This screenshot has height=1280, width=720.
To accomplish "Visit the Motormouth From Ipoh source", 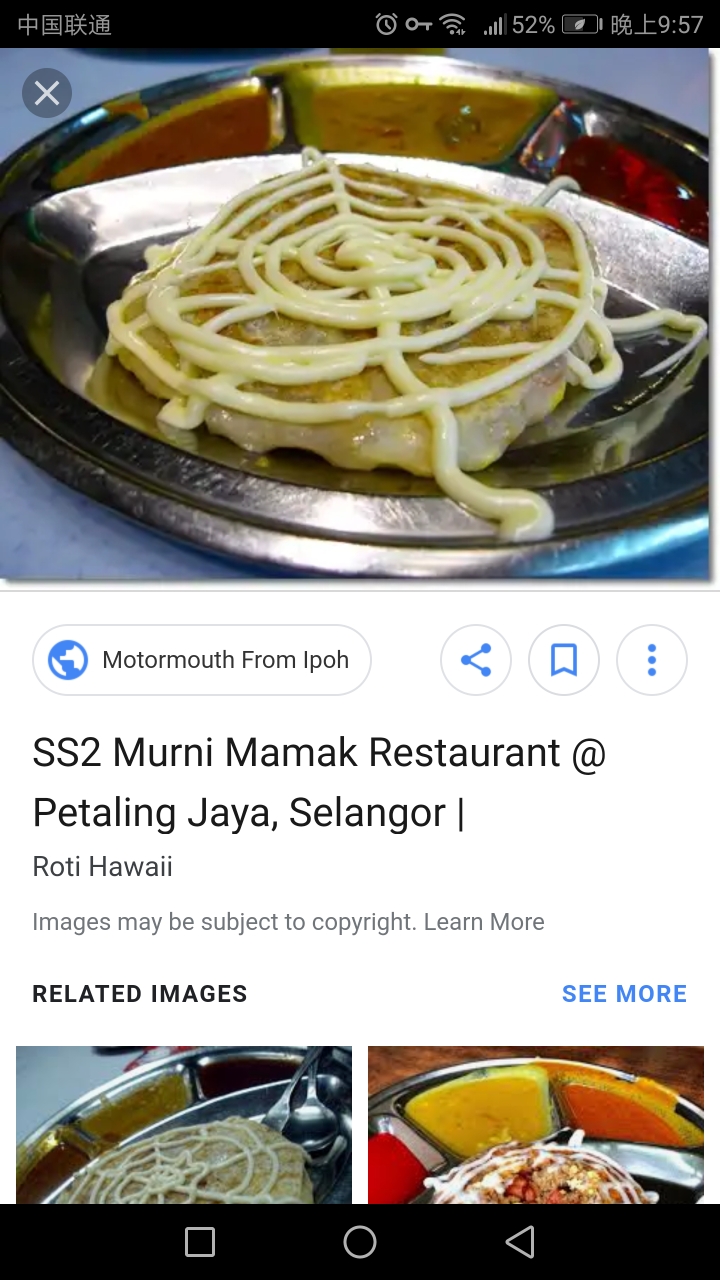I will tap(202, 660).
